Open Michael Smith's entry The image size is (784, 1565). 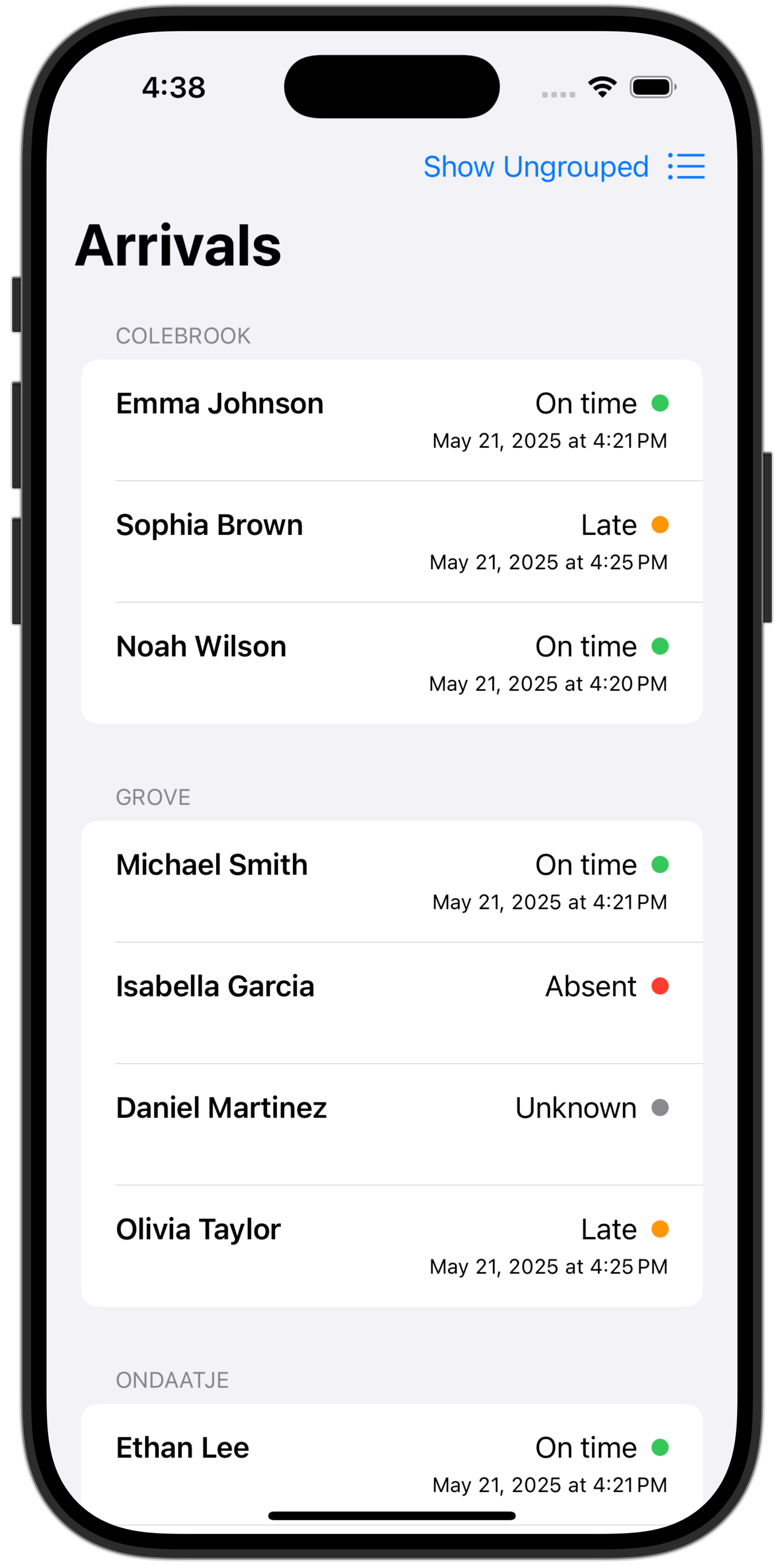[x=391, y=882]
